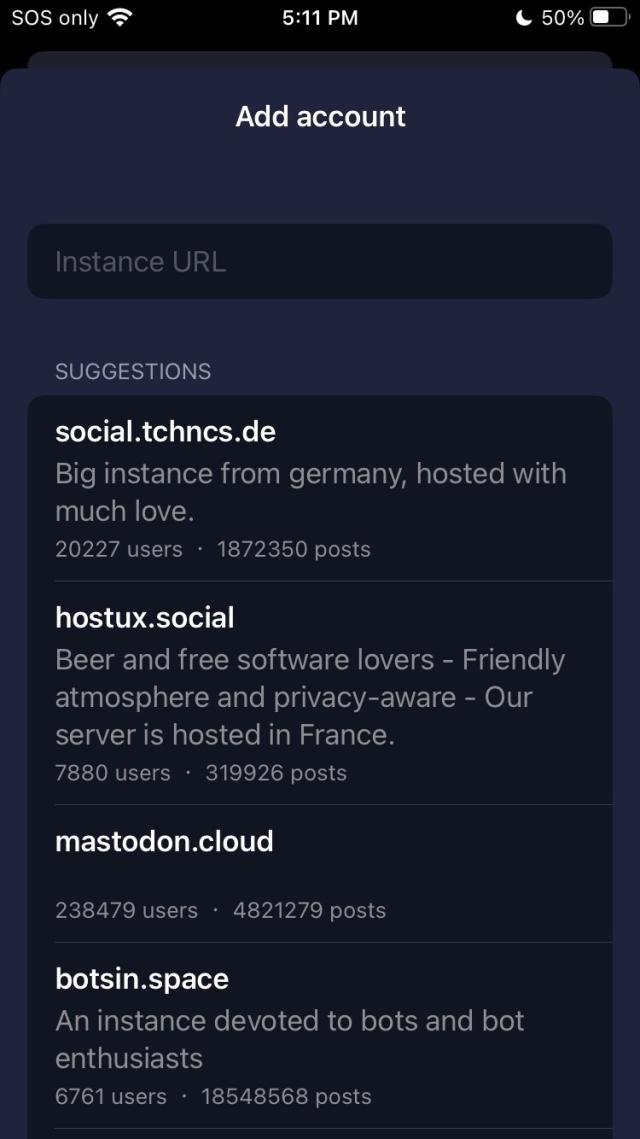Choose the hostux.social instance
The height and width of the screenshot is (1139, 640).
click(319, 693)
